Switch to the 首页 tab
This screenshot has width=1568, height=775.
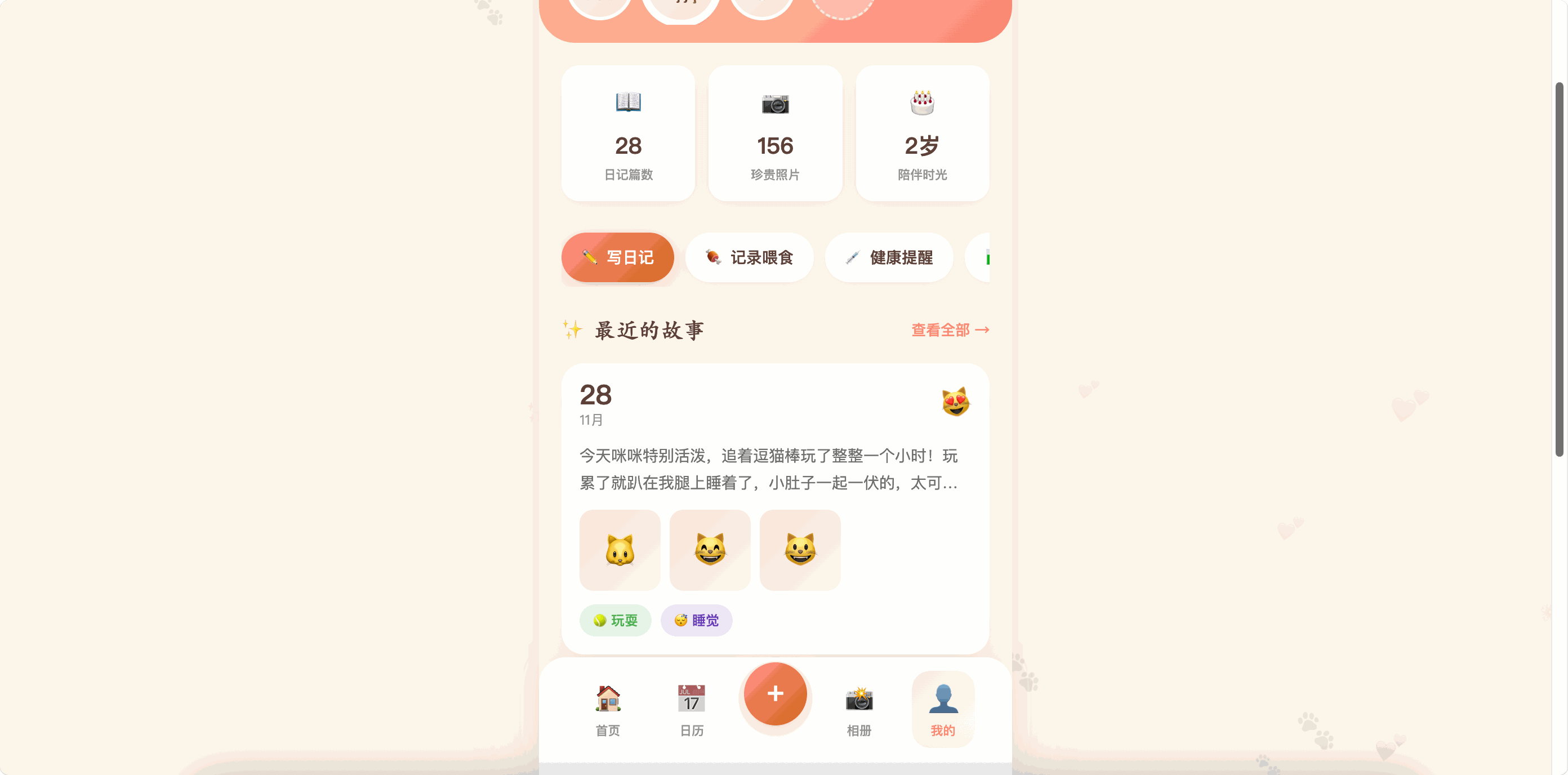click(608, 709)
